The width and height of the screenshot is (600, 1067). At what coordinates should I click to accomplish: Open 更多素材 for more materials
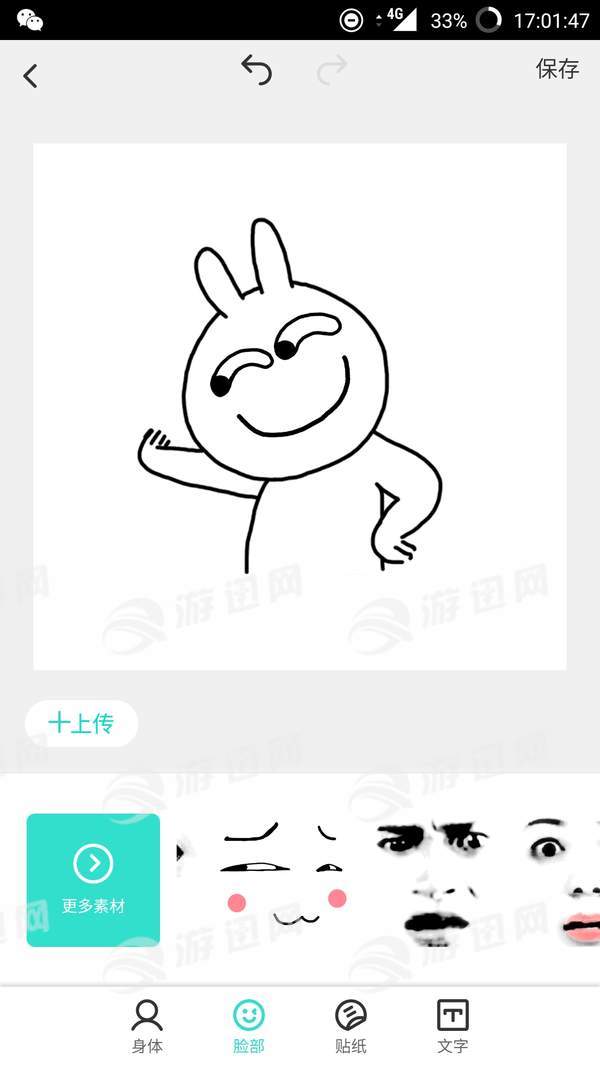(93, 879)
